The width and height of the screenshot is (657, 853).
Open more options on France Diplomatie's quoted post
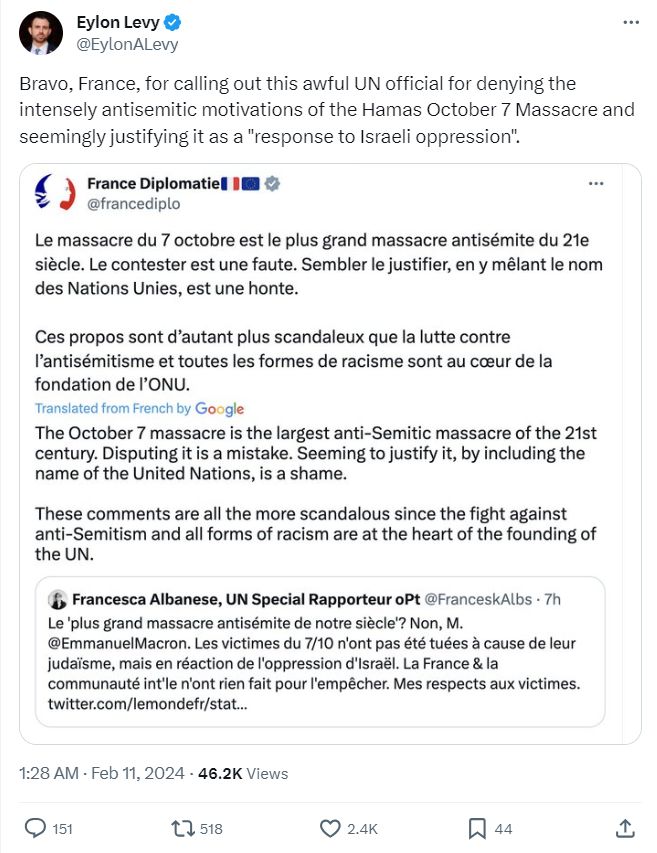tap(596, 184)
